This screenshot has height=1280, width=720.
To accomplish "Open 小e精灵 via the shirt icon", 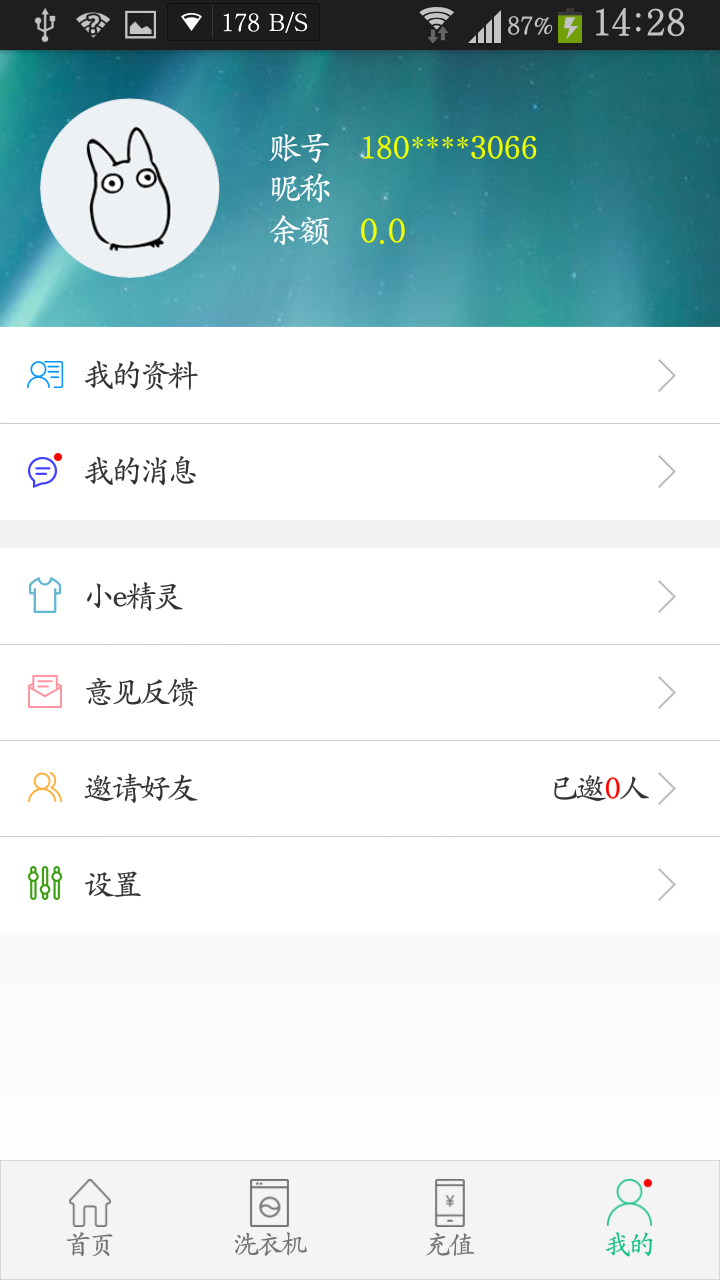I will [x=42, y=596].
